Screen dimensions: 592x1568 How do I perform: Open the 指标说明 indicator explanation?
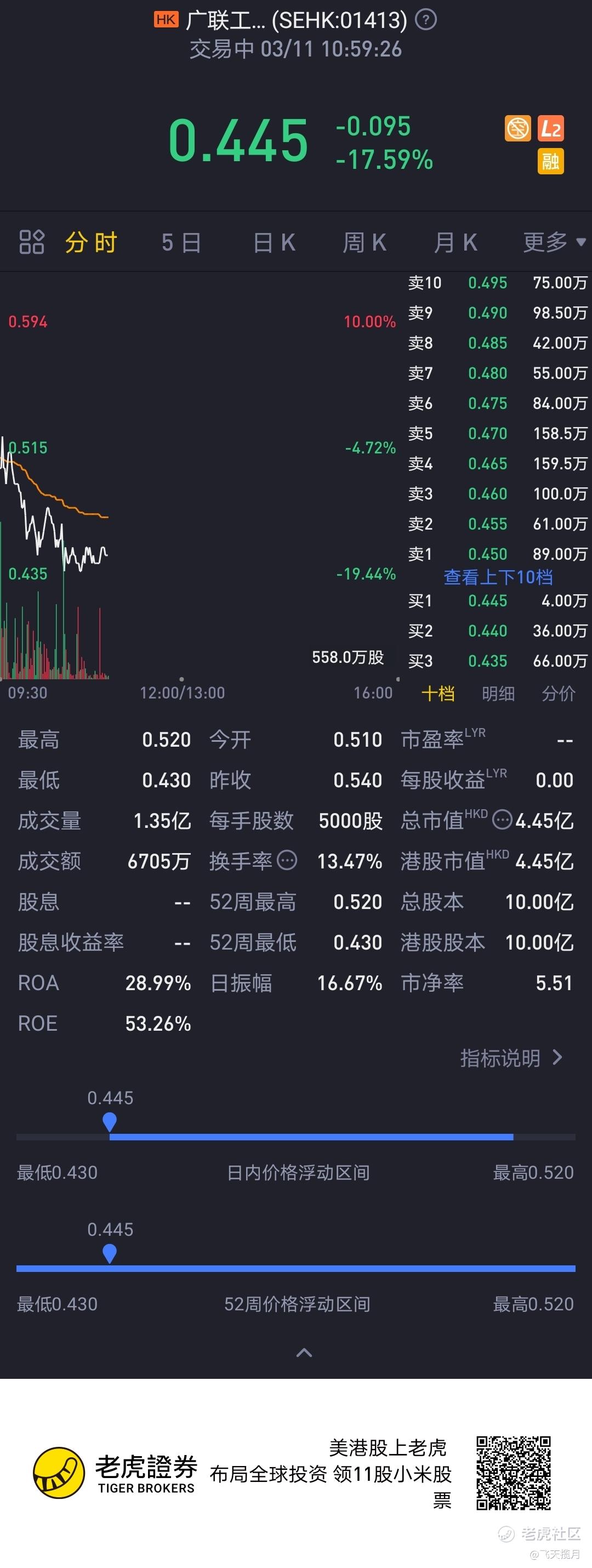click(x=510, y=1058)
